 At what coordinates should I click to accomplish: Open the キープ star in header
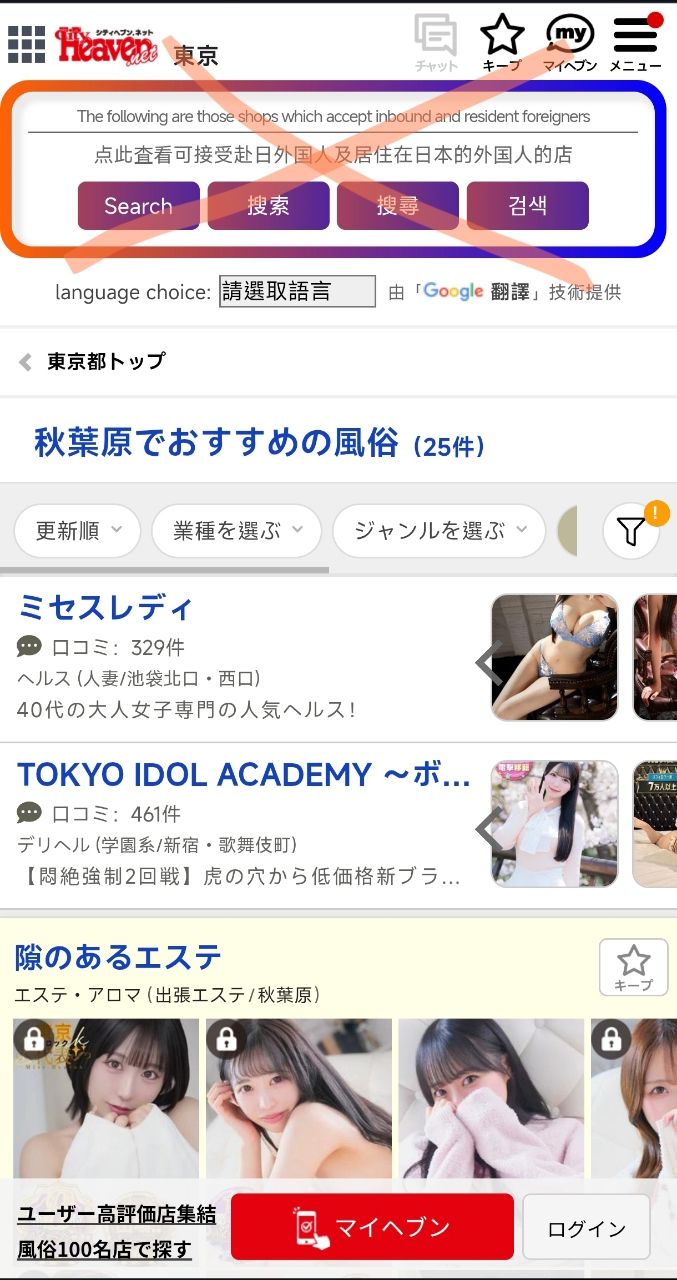click(502, 44)
